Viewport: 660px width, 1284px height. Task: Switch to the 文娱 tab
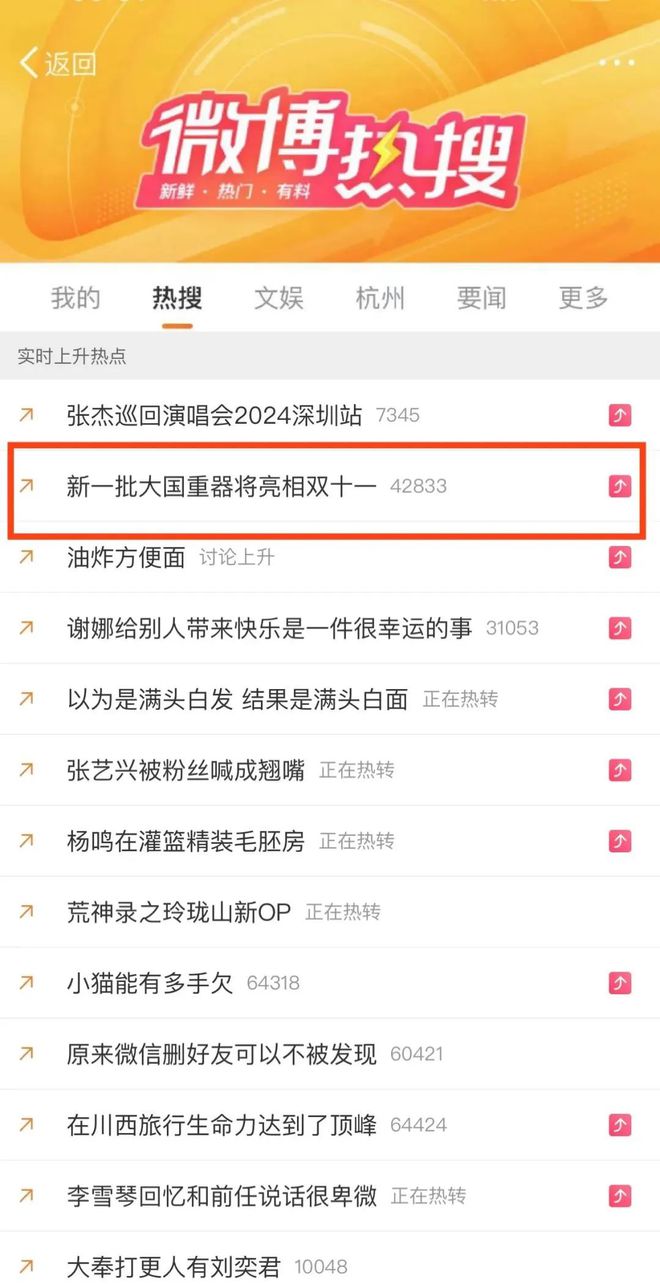[278, 297]
